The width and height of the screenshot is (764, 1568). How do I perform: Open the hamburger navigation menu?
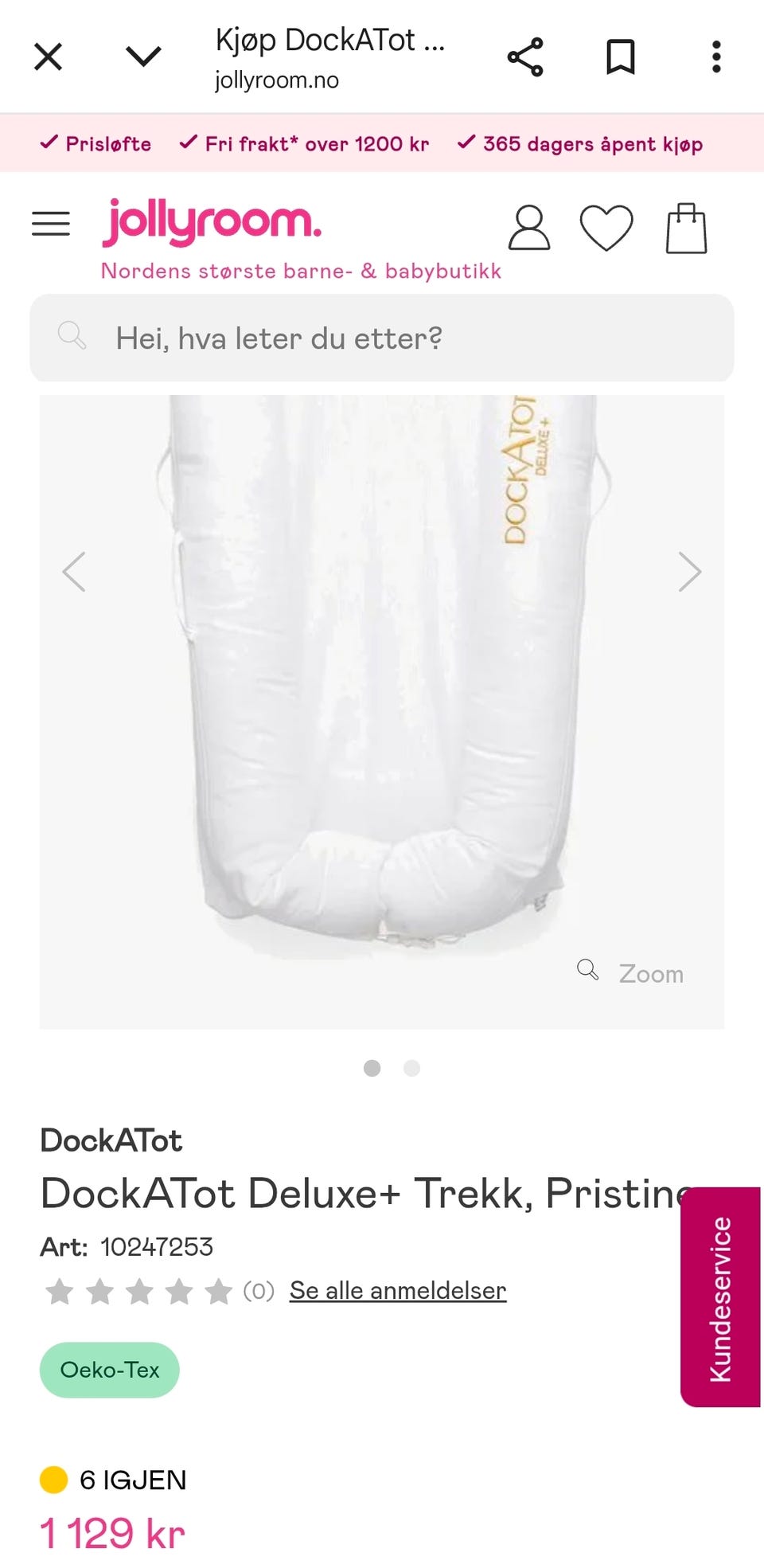pos(51,224)
